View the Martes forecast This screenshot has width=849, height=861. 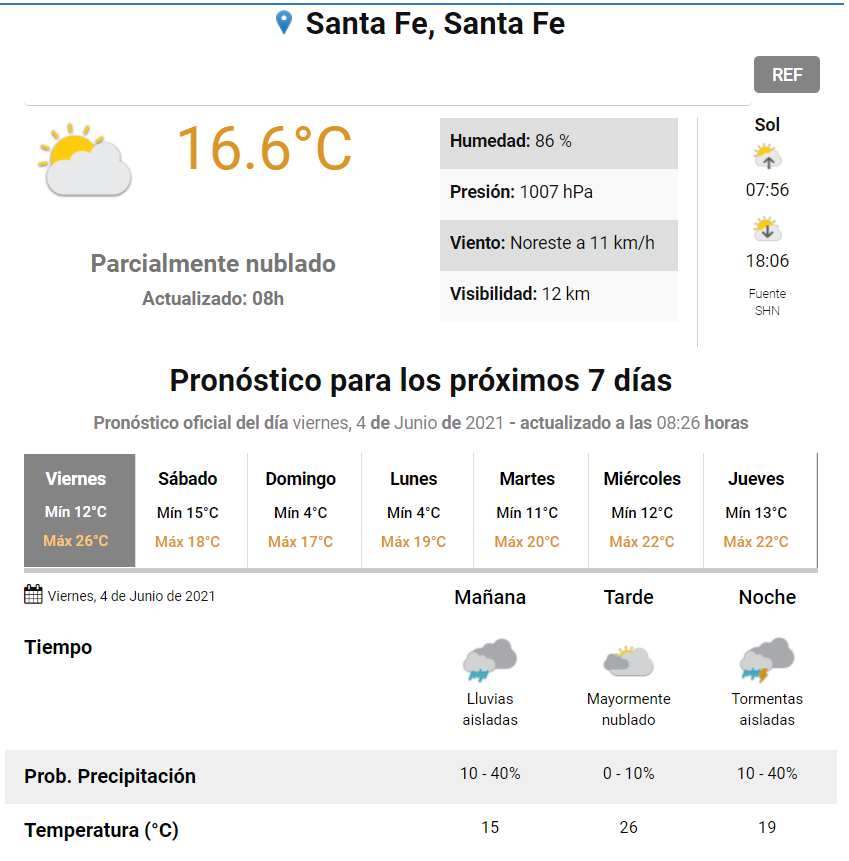pos(531,510)
